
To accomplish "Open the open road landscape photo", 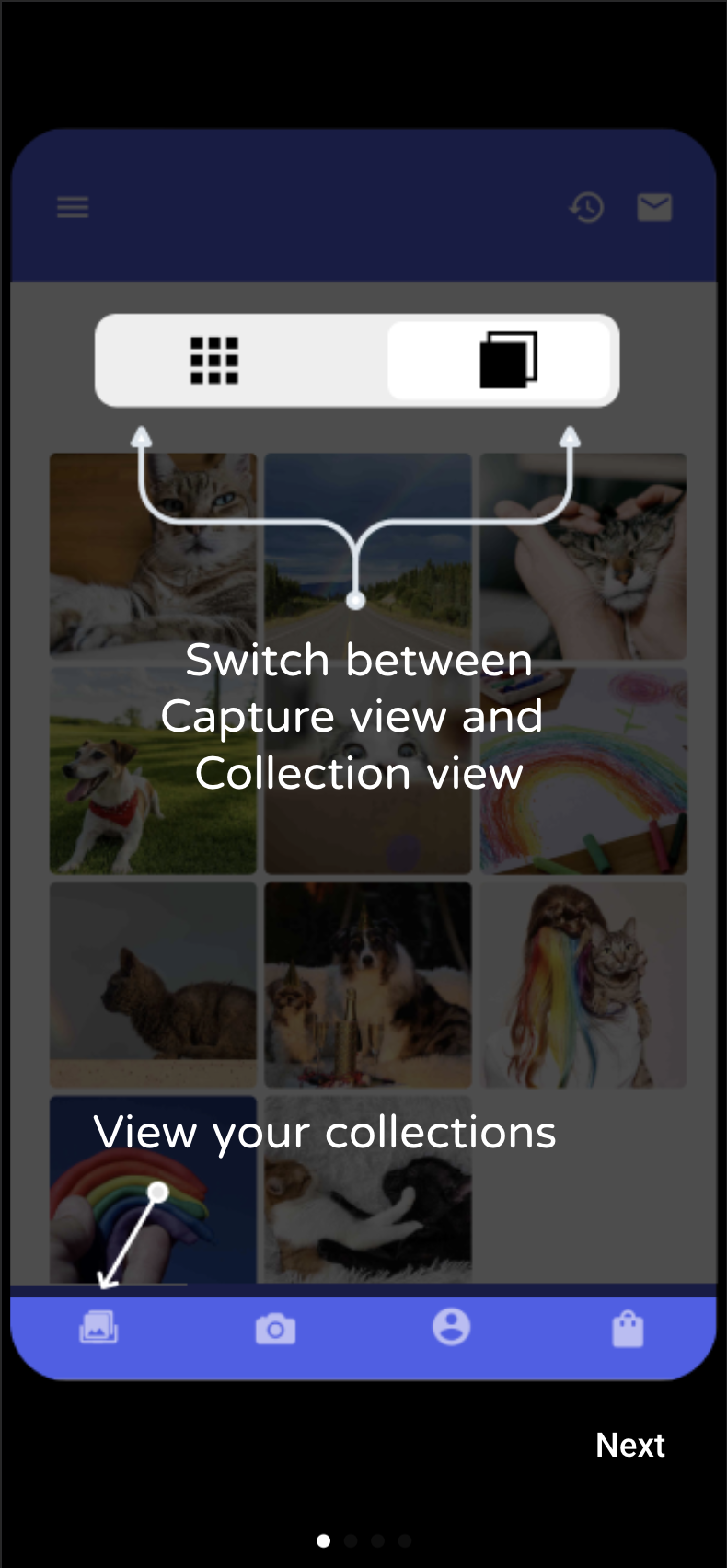I will point(367,554).
